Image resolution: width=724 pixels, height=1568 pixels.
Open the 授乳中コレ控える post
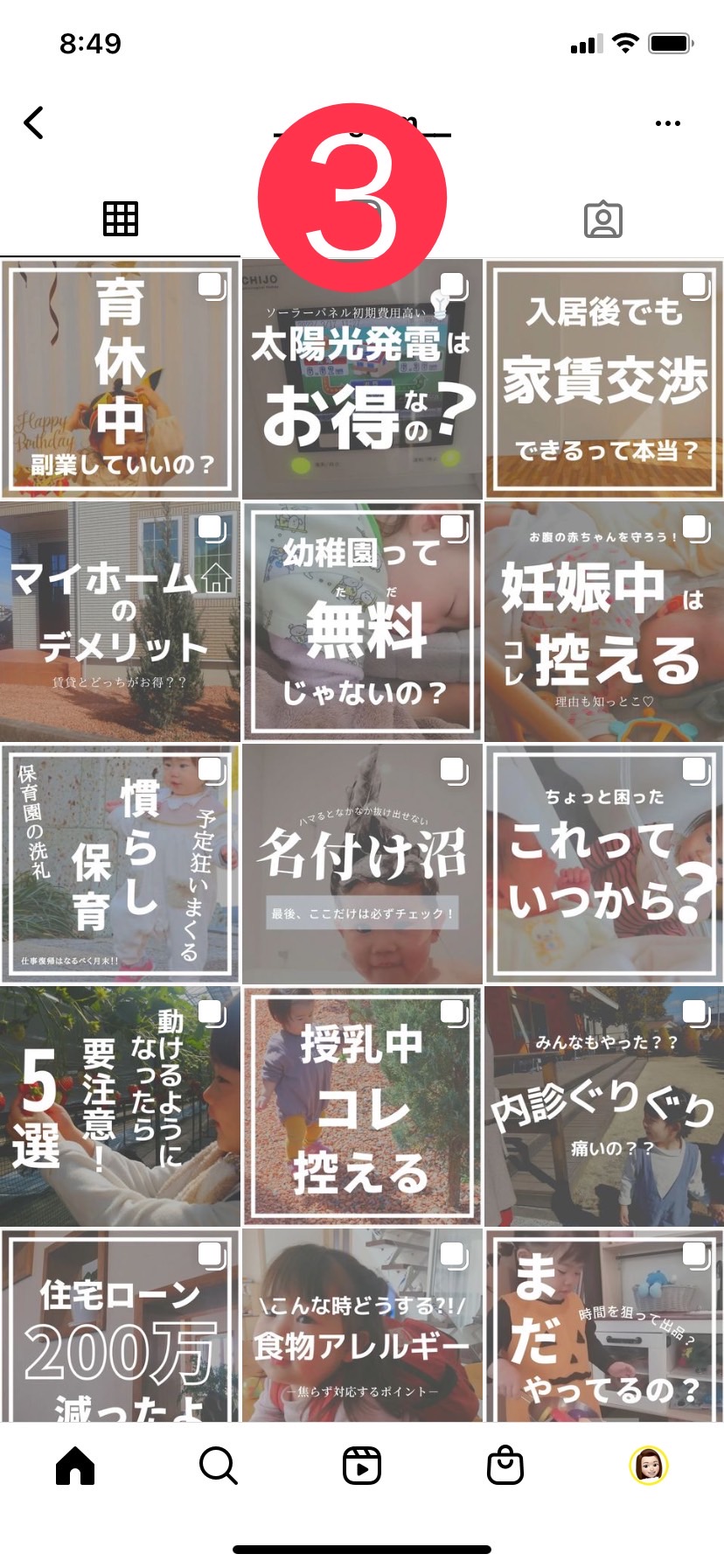(x=362, y=1106)
